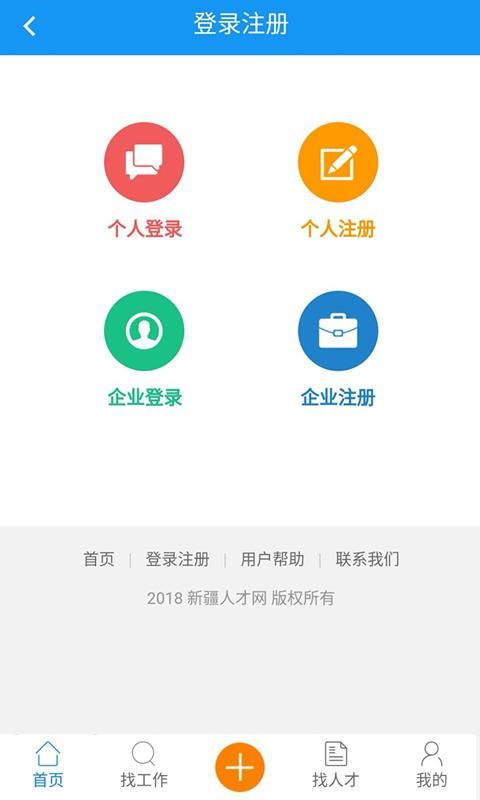Viewport: 480px width, 800px height.
Task: Switch to the 找人才 tab
Action: point(336,766)
